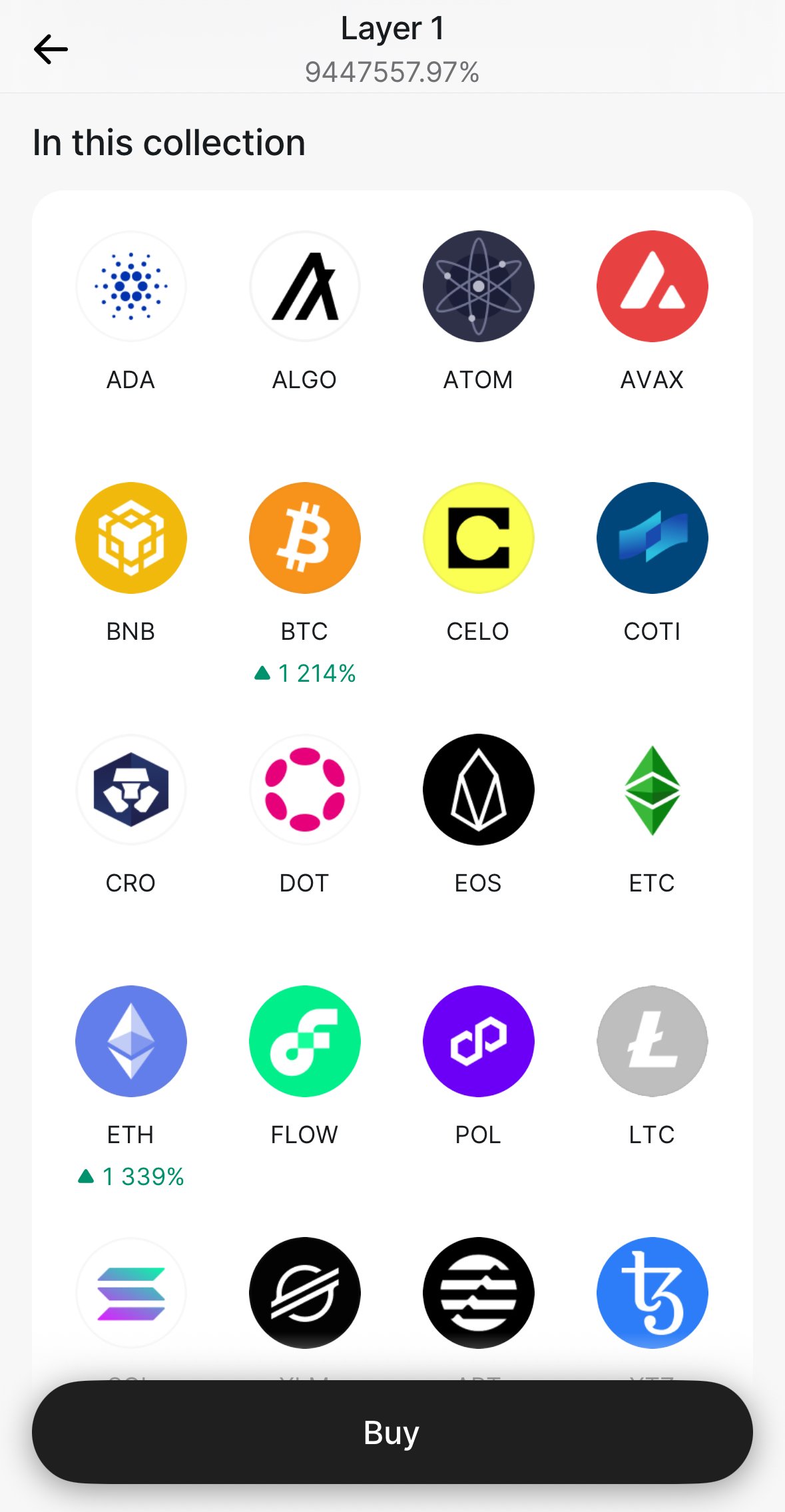Open the BTC coin tile
Screen dimensions: 785x1512
pos(304,538)
